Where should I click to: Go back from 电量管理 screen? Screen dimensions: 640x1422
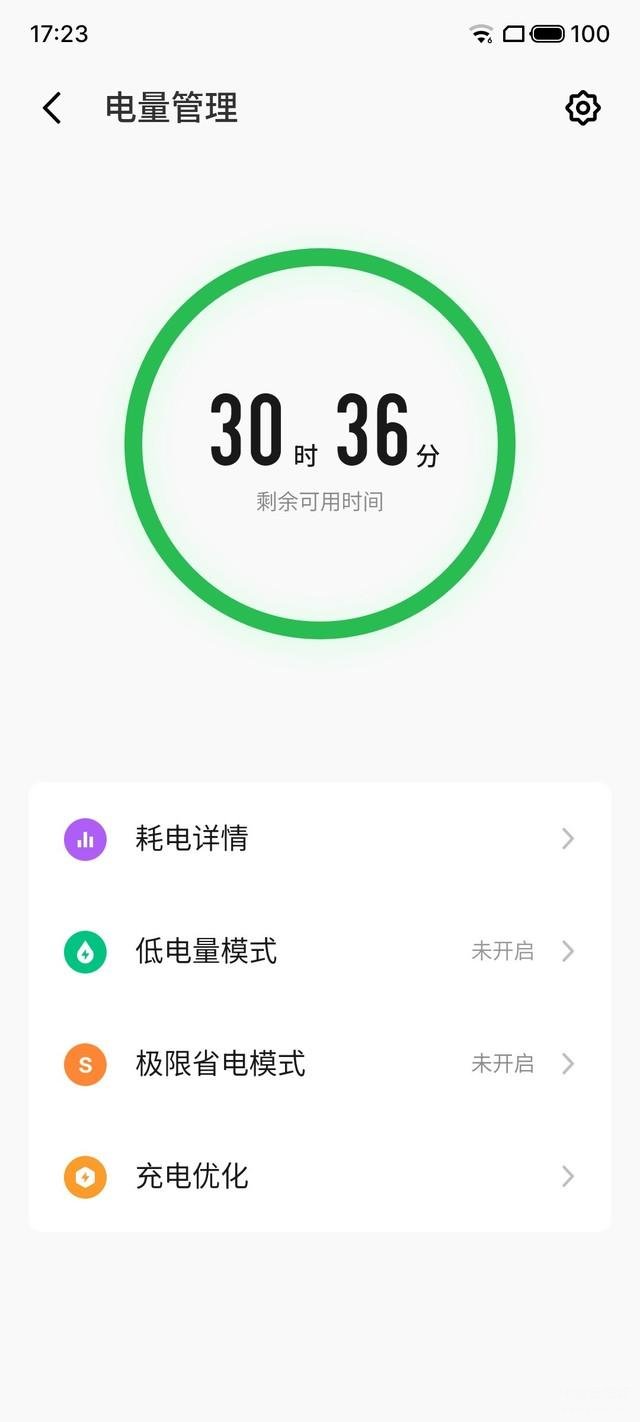click(52, 108)
